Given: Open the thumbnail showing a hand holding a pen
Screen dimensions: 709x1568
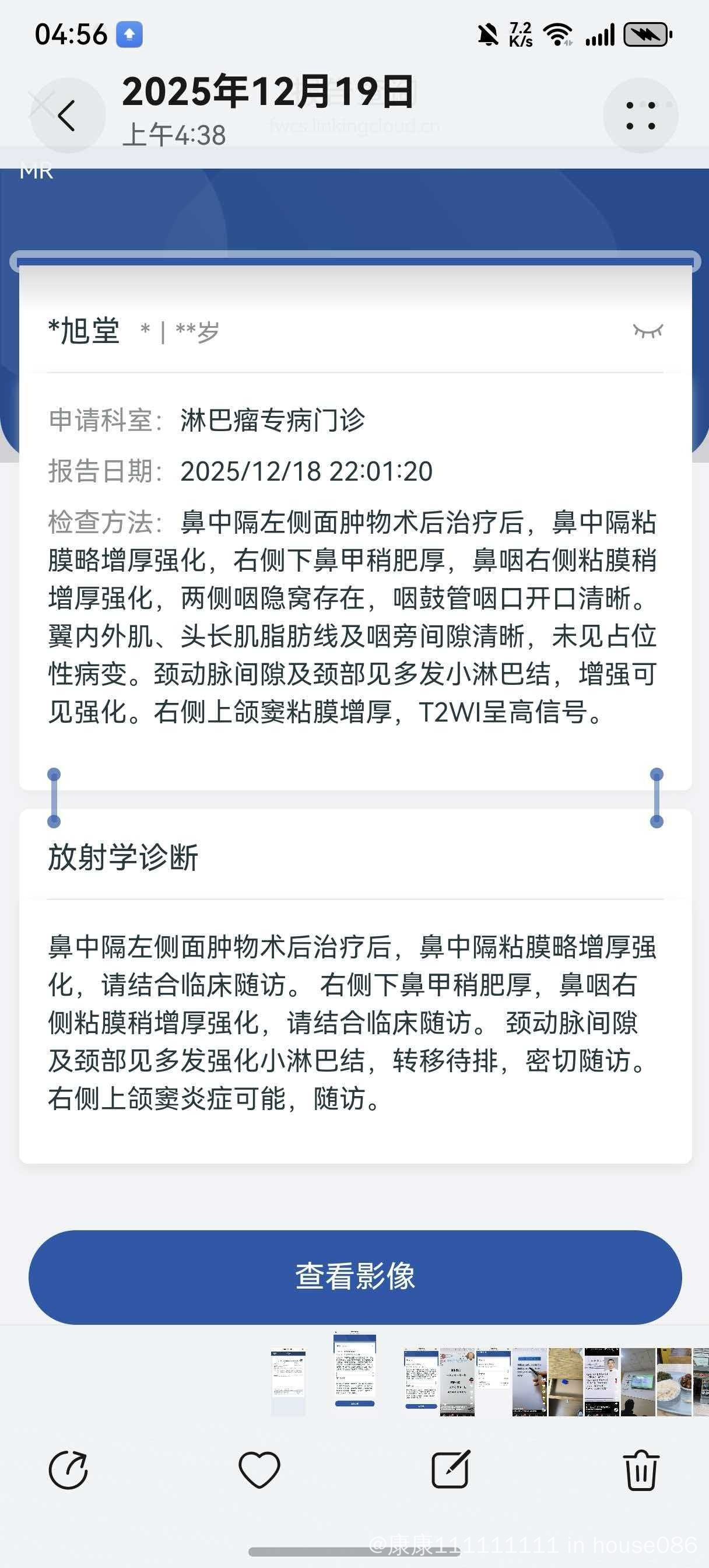Looking at the screenshot, I should (x=529, y=1382).
